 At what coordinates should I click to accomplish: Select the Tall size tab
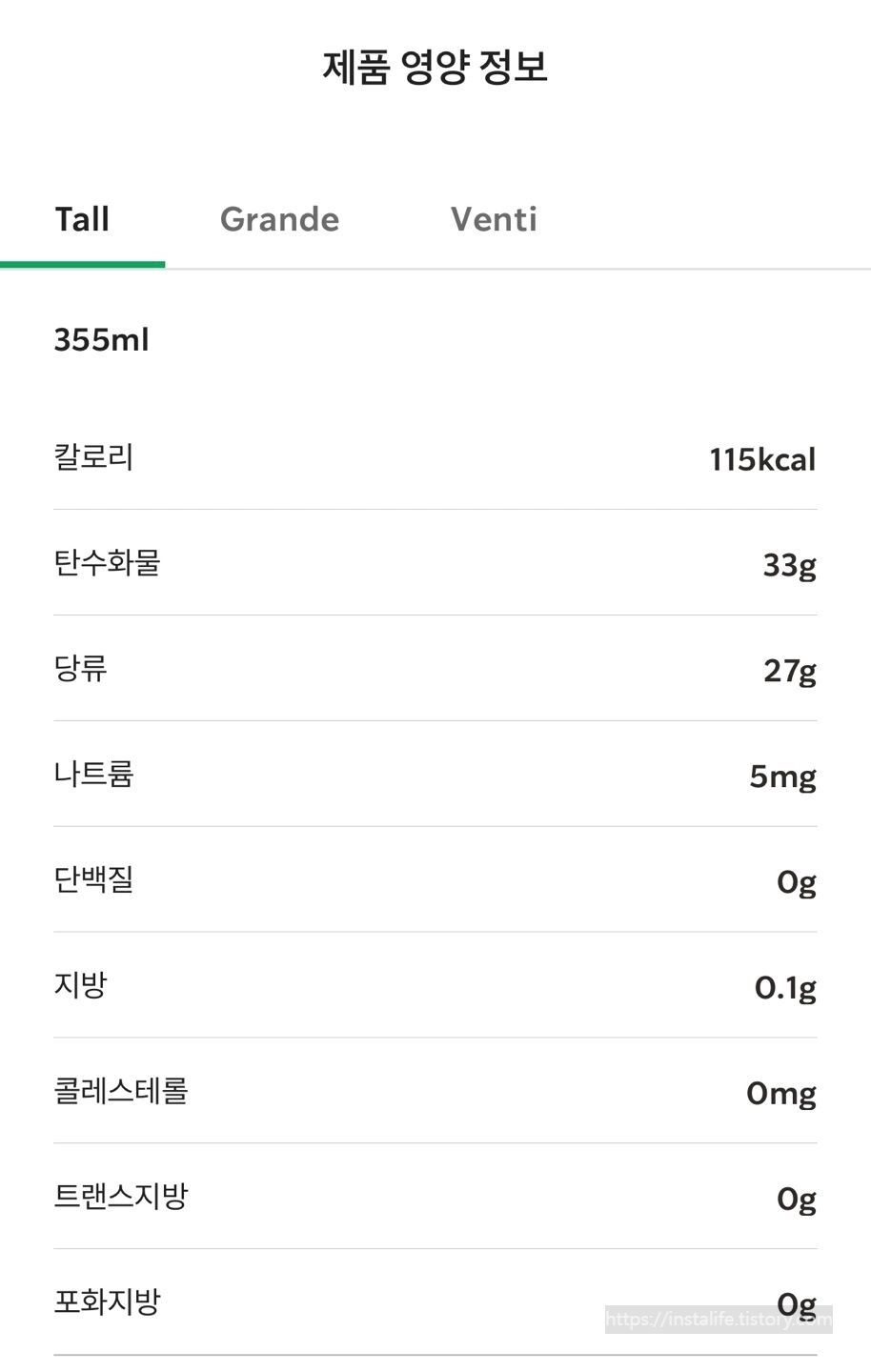coord(83,219)
